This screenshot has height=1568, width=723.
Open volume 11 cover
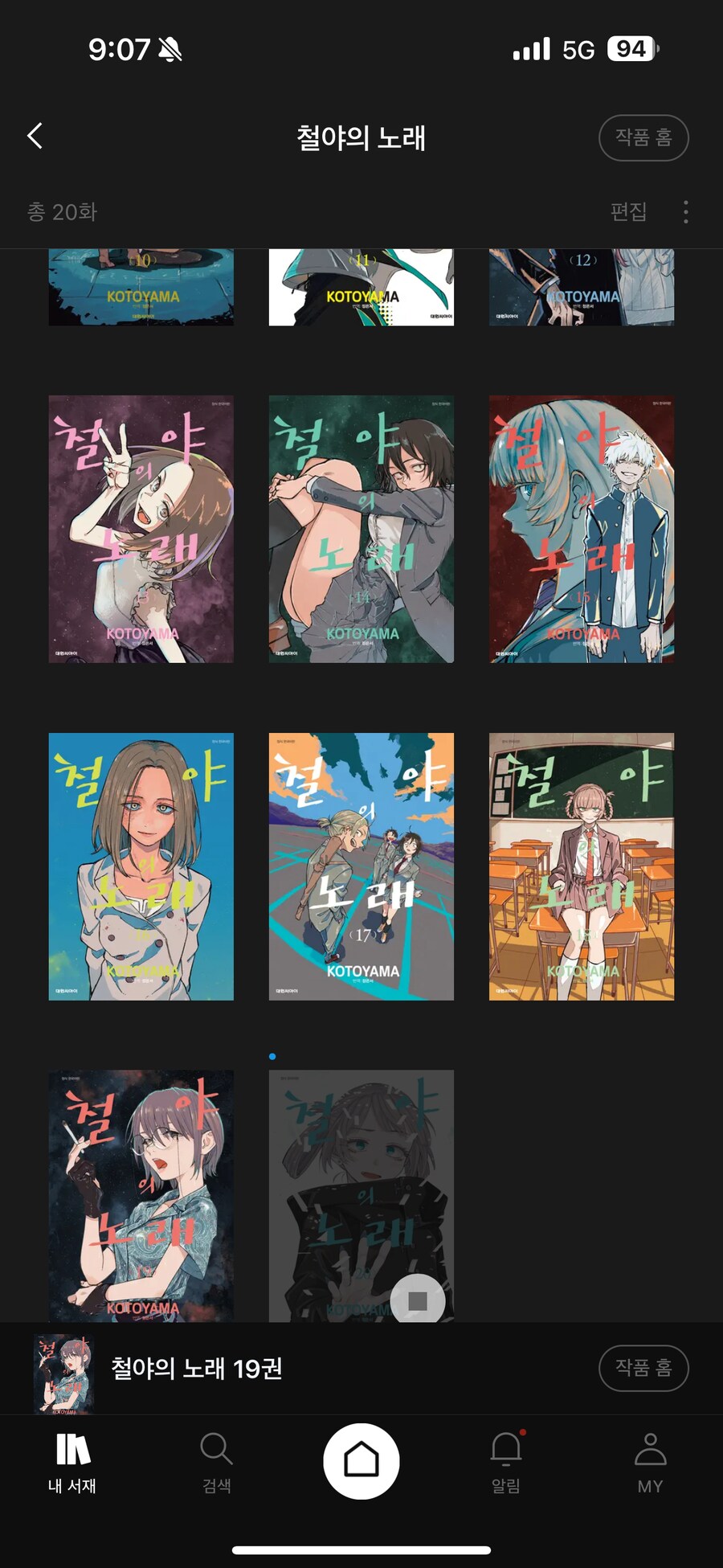pyautogui.click(x=361, y=287)
